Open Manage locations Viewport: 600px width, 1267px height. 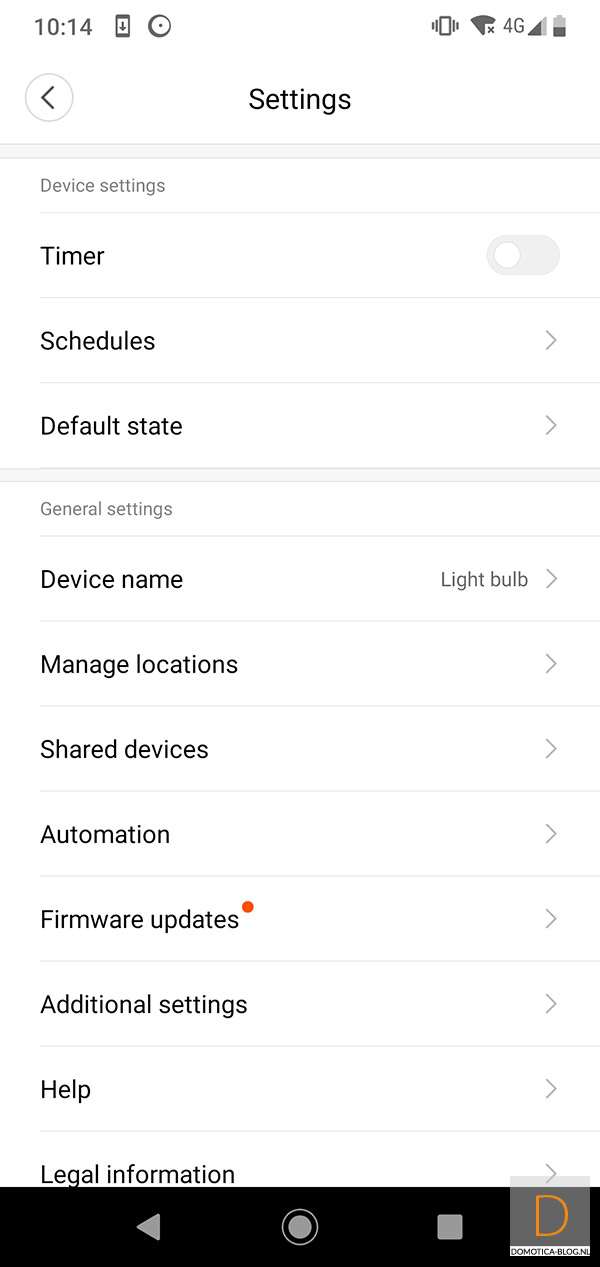[x=300, y=665]
